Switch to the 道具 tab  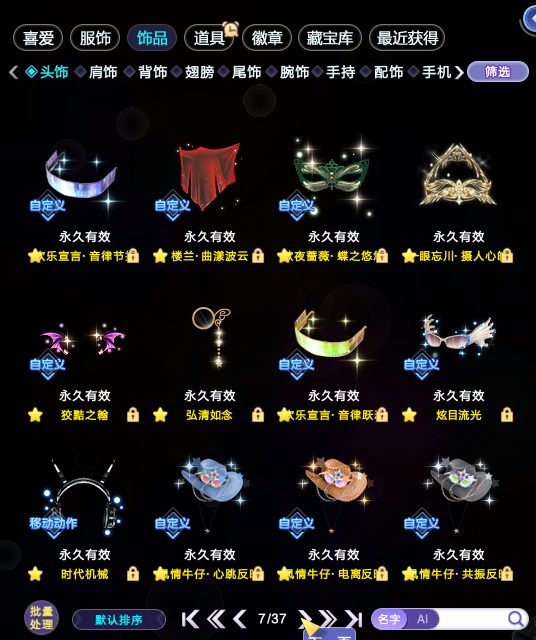209,38
